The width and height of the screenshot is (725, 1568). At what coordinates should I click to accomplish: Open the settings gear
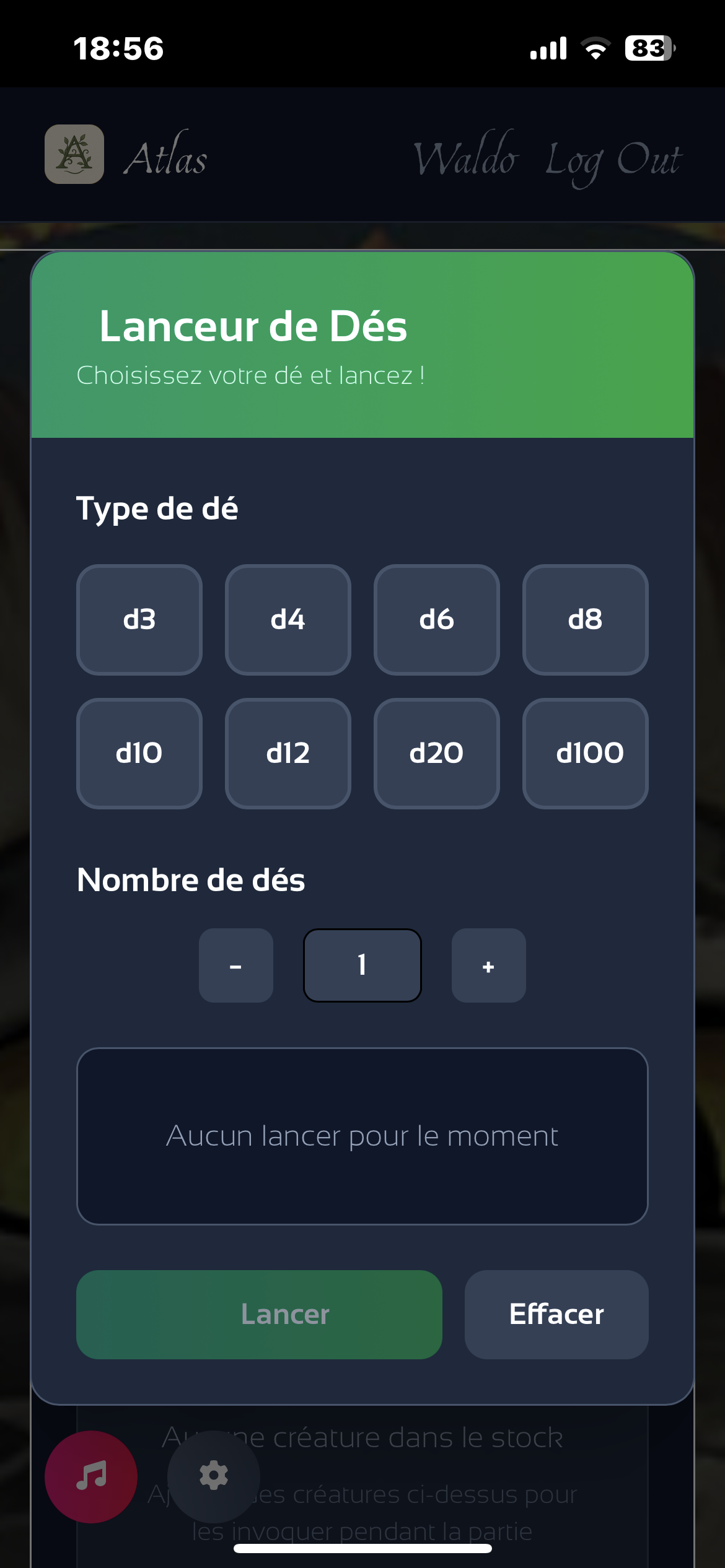213,1476
